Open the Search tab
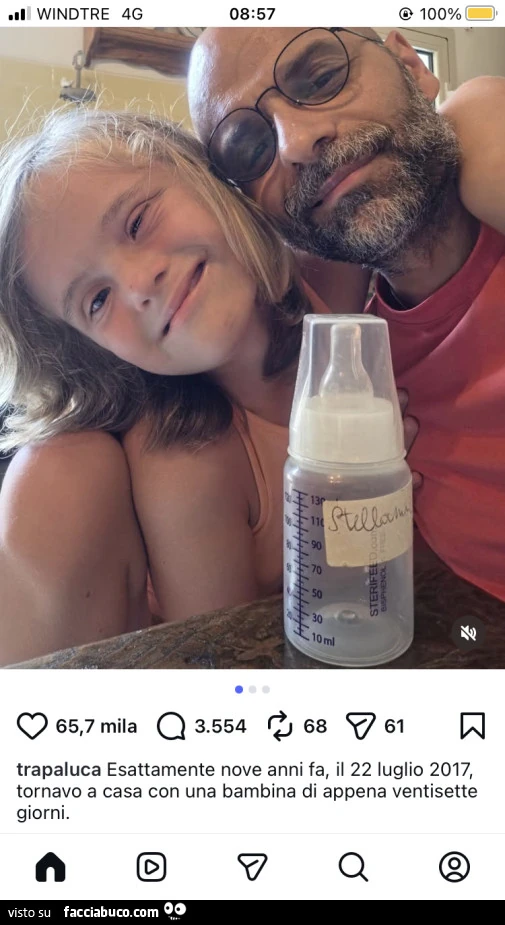505x925 pixels. (353, 867)
